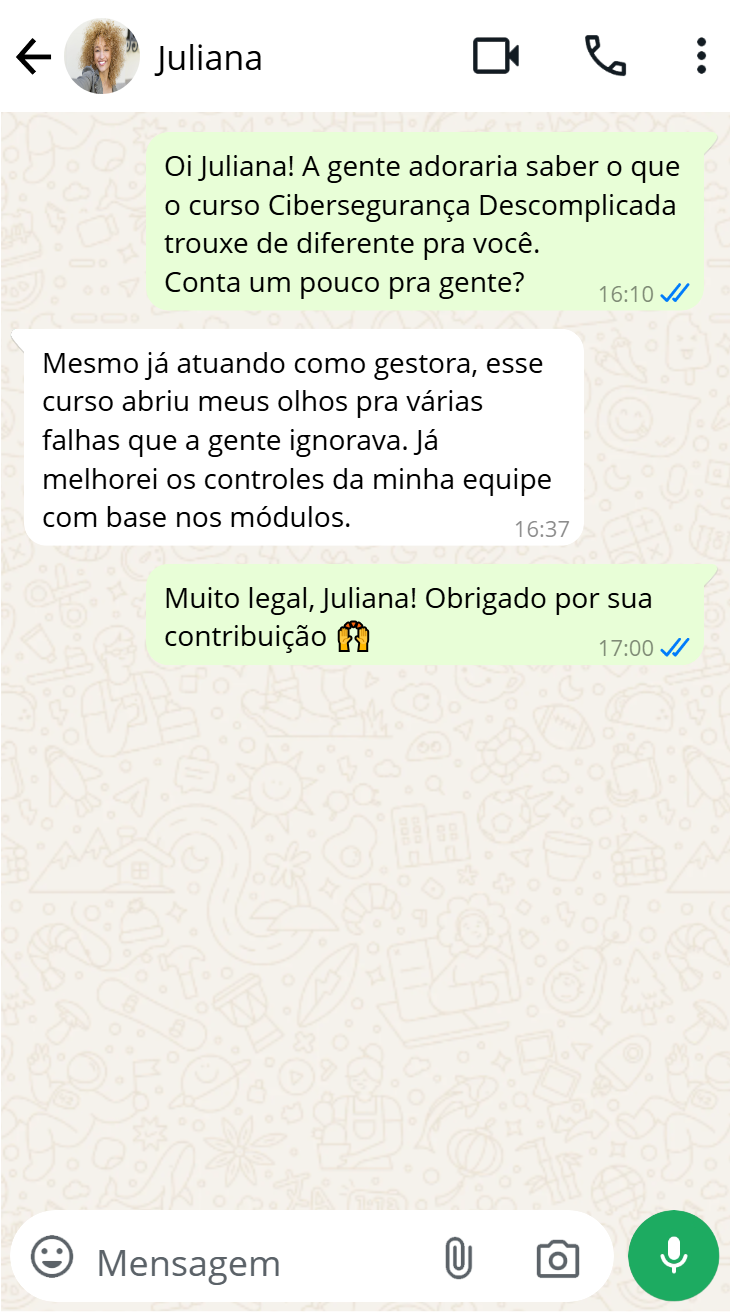
Task: Tap the green microphone button
Action: pos(673,1256)
